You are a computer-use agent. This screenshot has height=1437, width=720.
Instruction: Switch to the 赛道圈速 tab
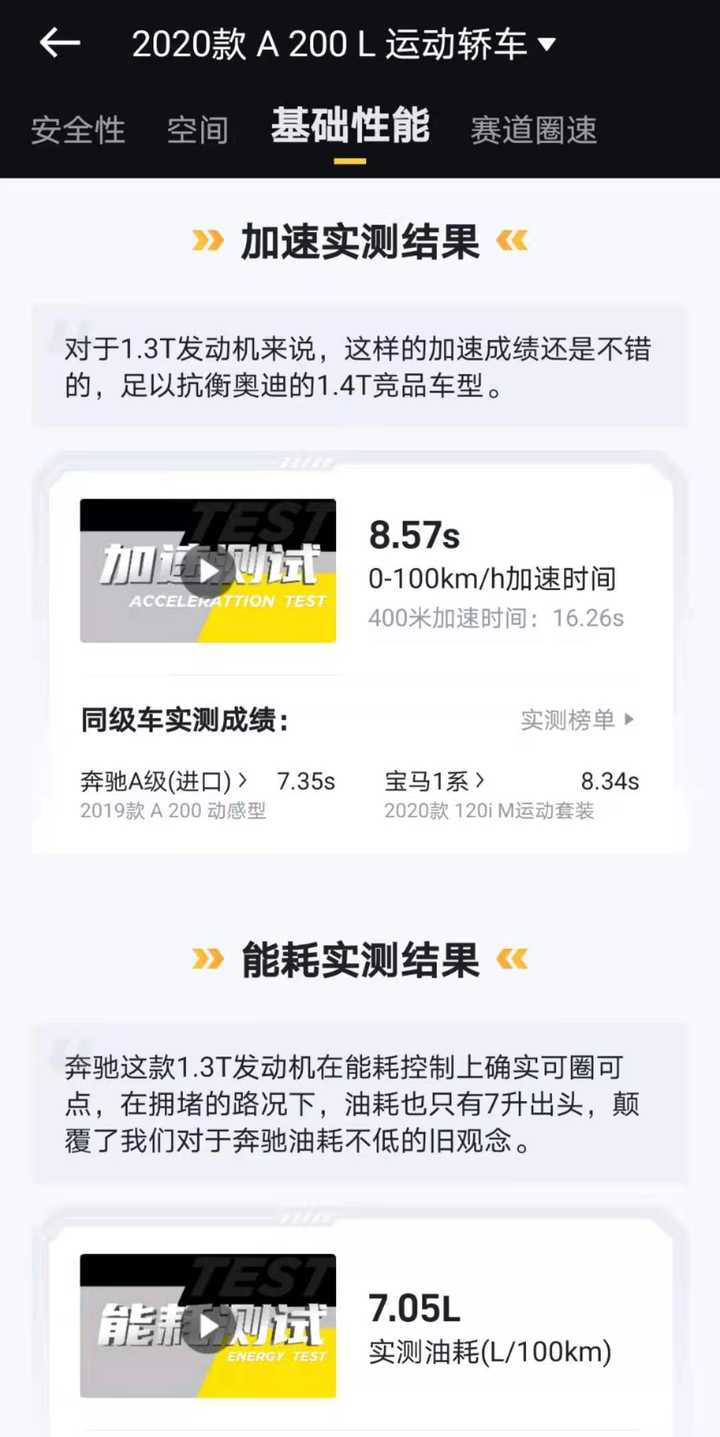(535, 130)
